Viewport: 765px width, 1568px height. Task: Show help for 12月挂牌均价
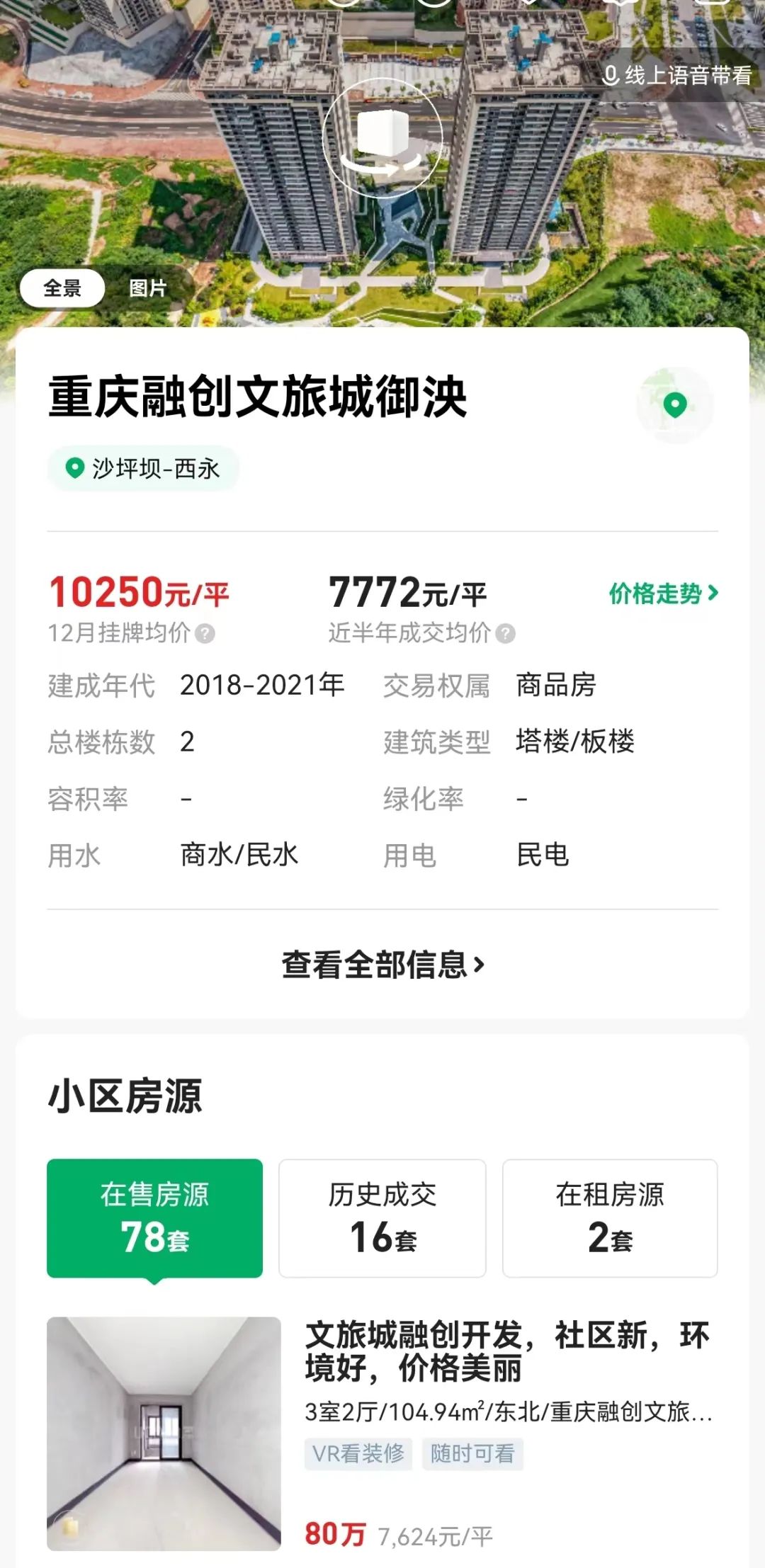click(x=205, y=633)
